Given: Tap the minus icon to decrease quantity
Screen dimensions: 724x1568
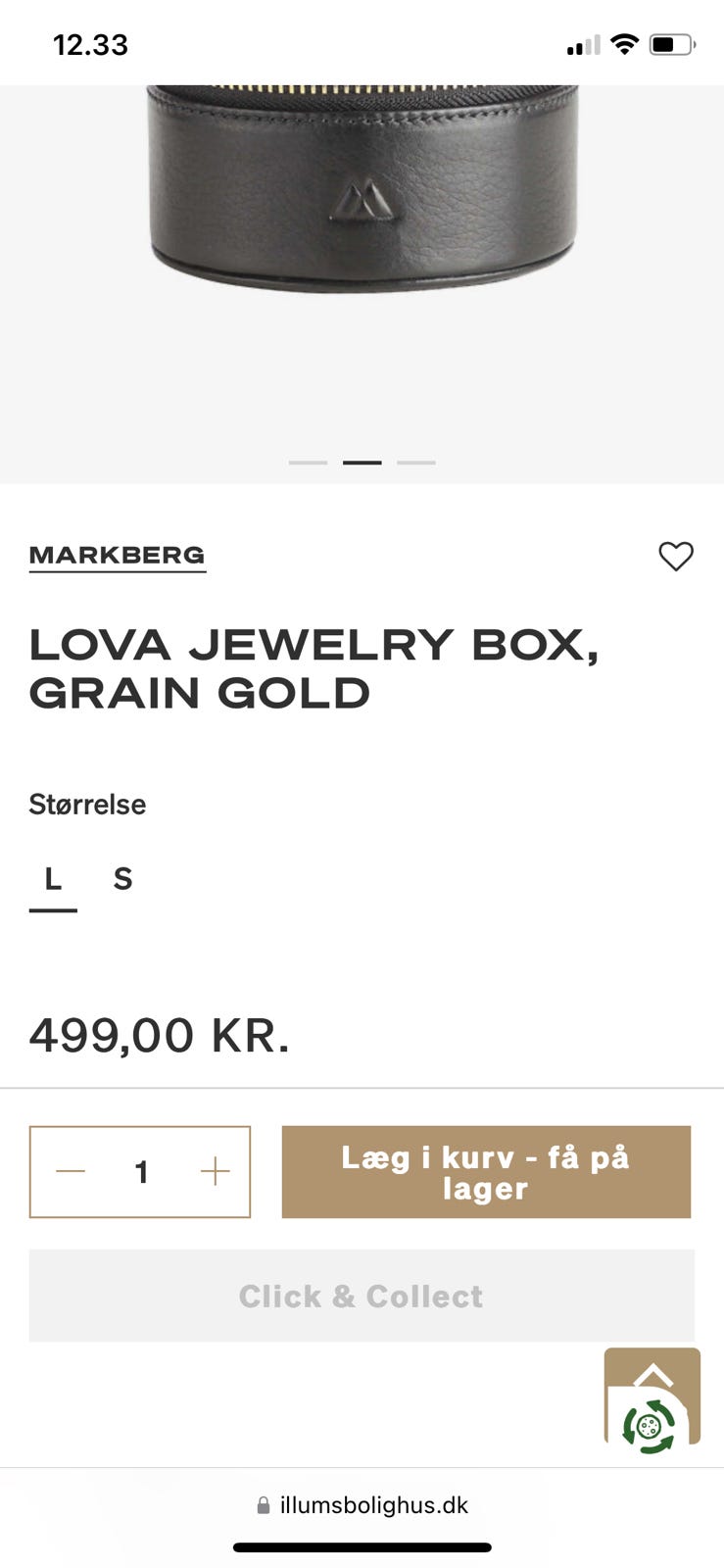Looking at the screenshot, I should (x=69, y=1171).
